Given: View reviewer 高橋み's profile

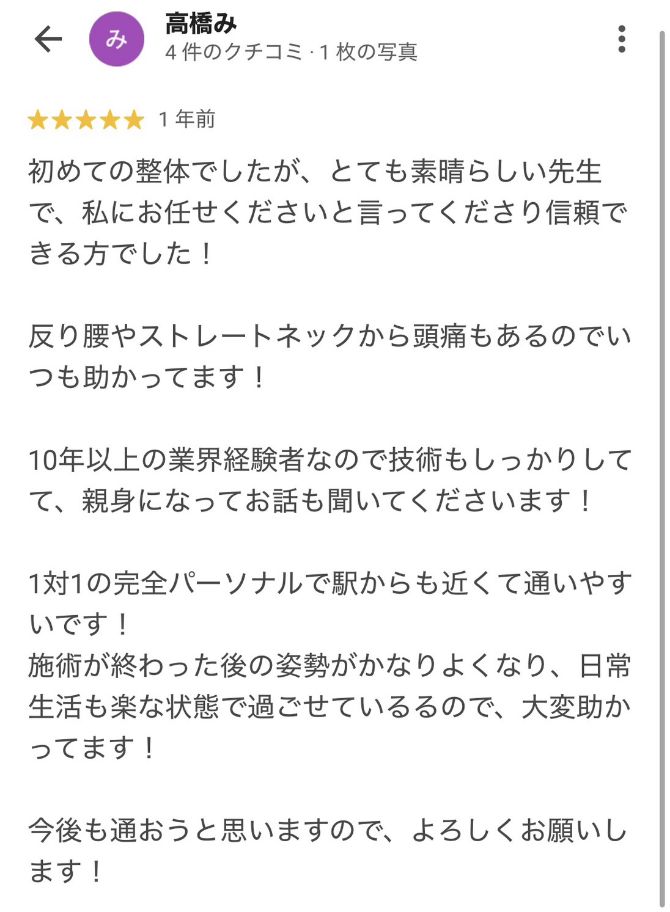Looking at the screenshot, I should pyautogui.click(x=201, y=25).
